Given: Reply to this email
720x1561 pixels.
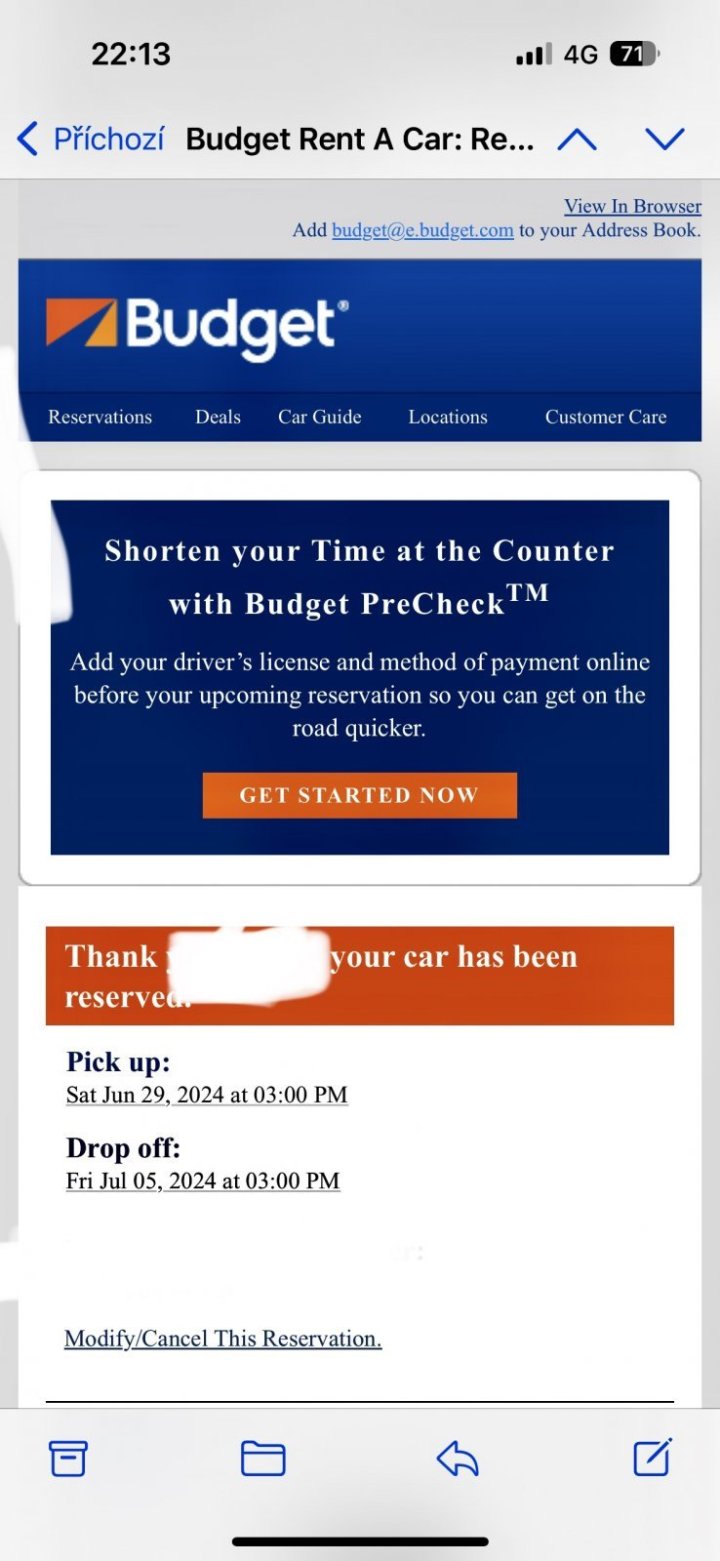Looking at the screenshot, I should [457, 1459].
